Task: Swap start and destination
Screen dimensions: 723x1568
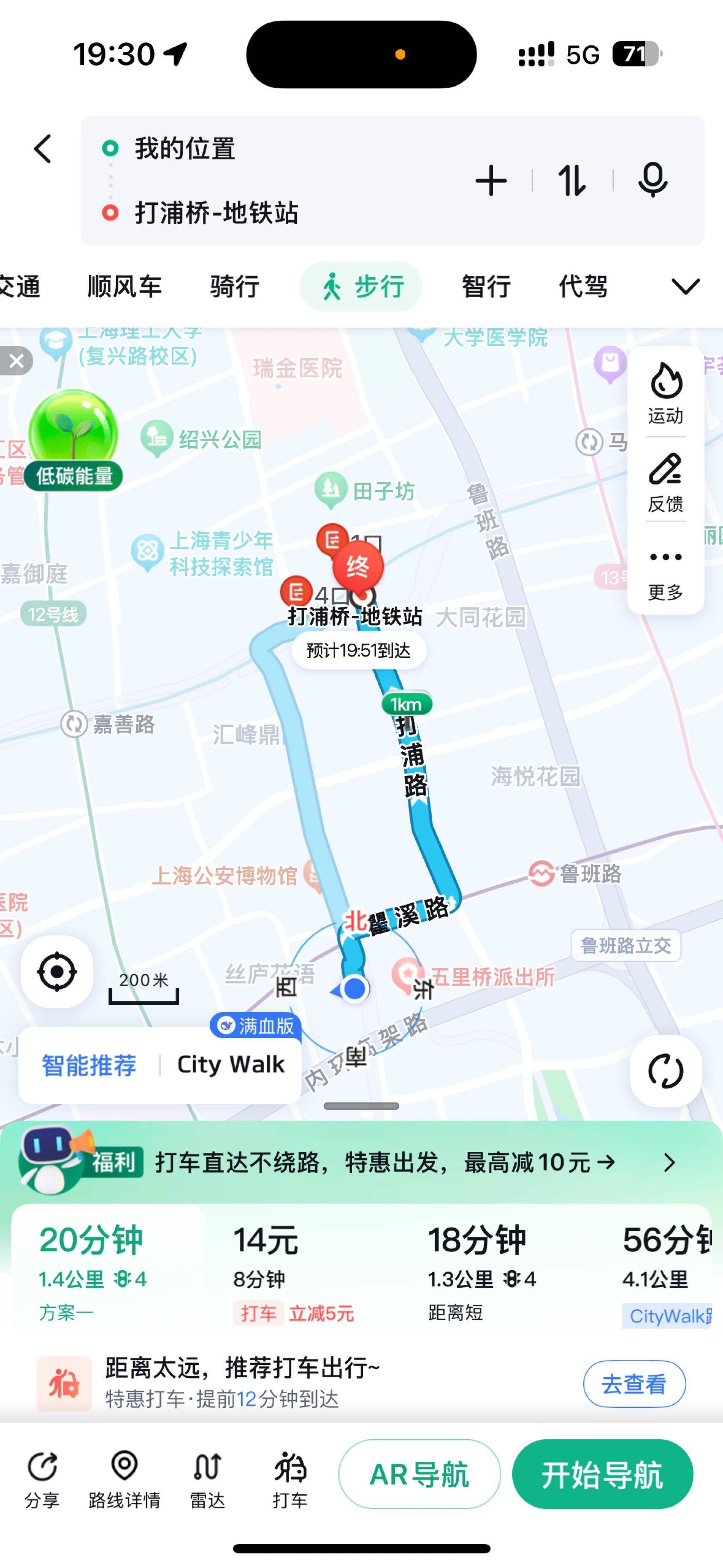Action: (x=572, y=181)
